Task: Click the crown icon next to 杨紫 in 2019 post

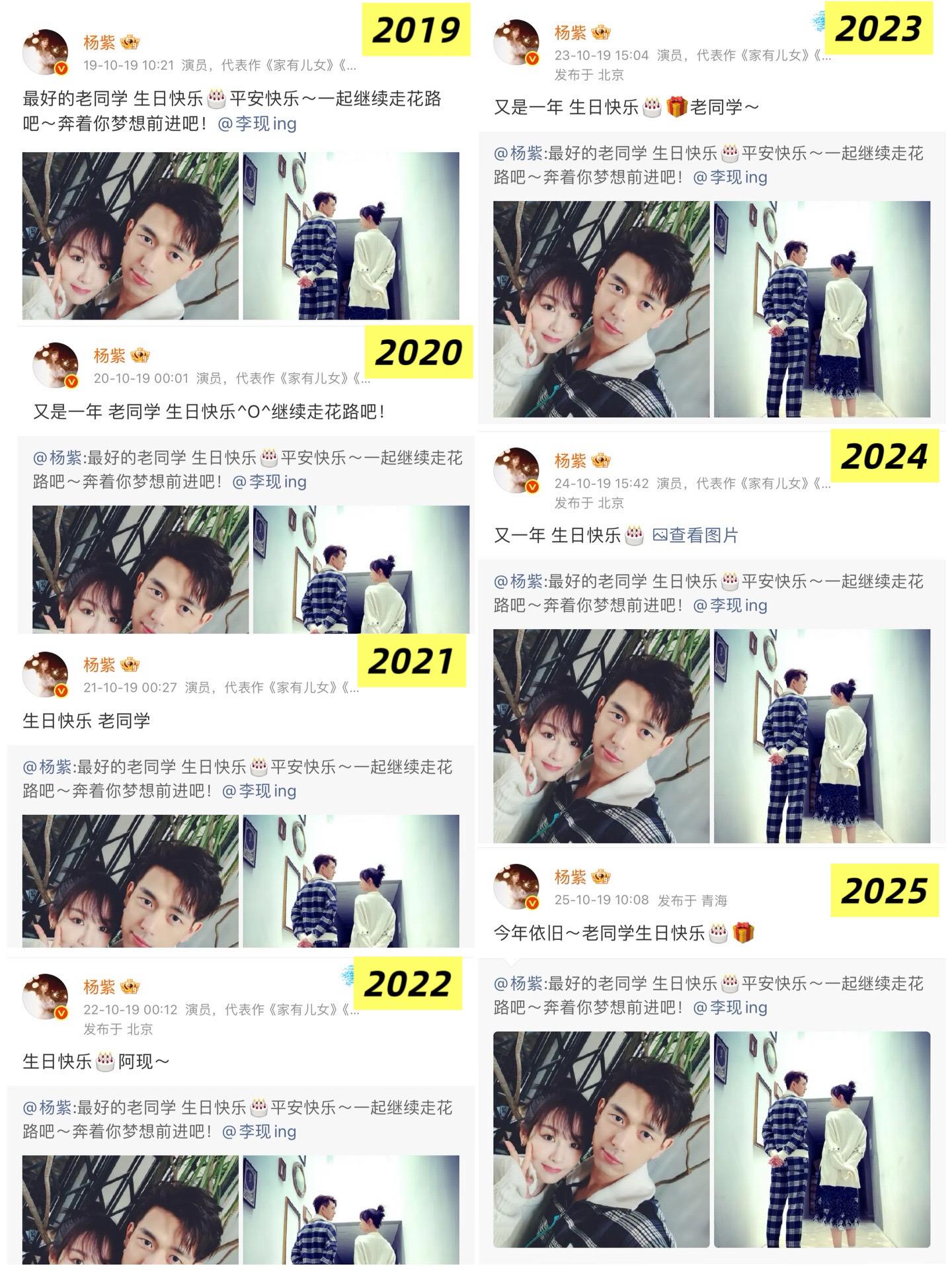Action: tap(130, 41)
